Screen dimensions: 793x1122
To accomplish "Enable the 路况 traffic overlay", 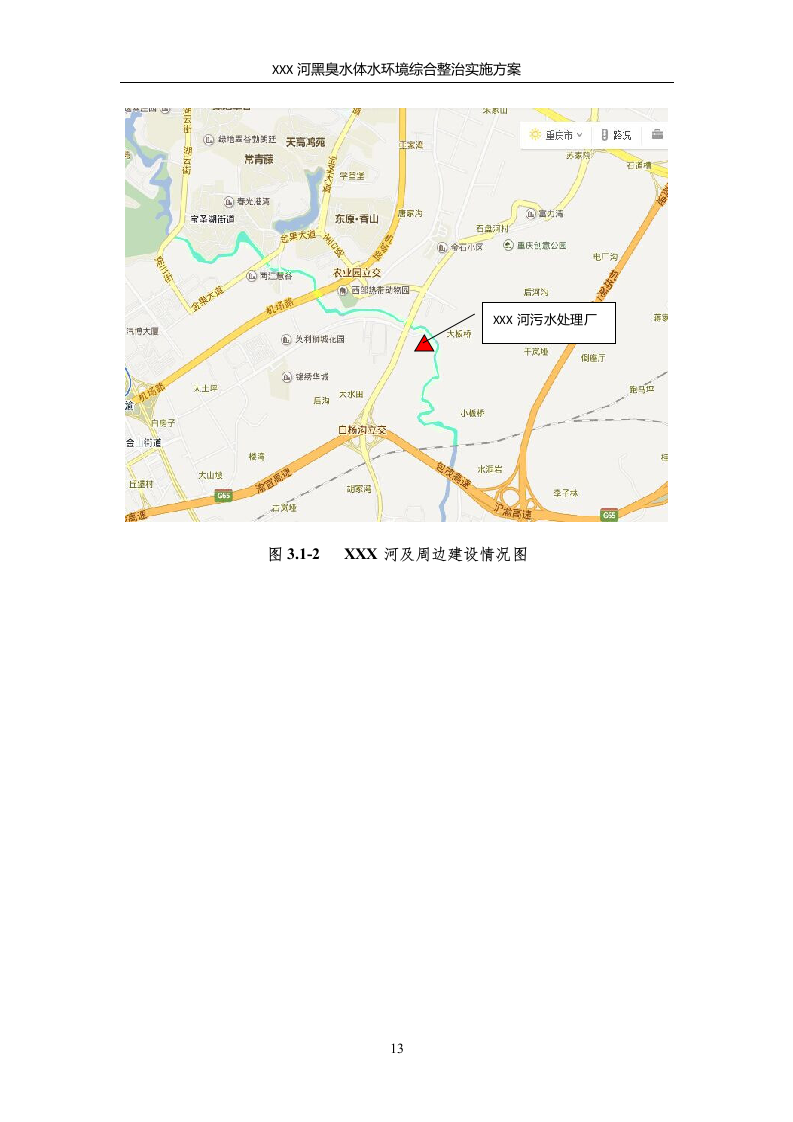I will (622, 134).
